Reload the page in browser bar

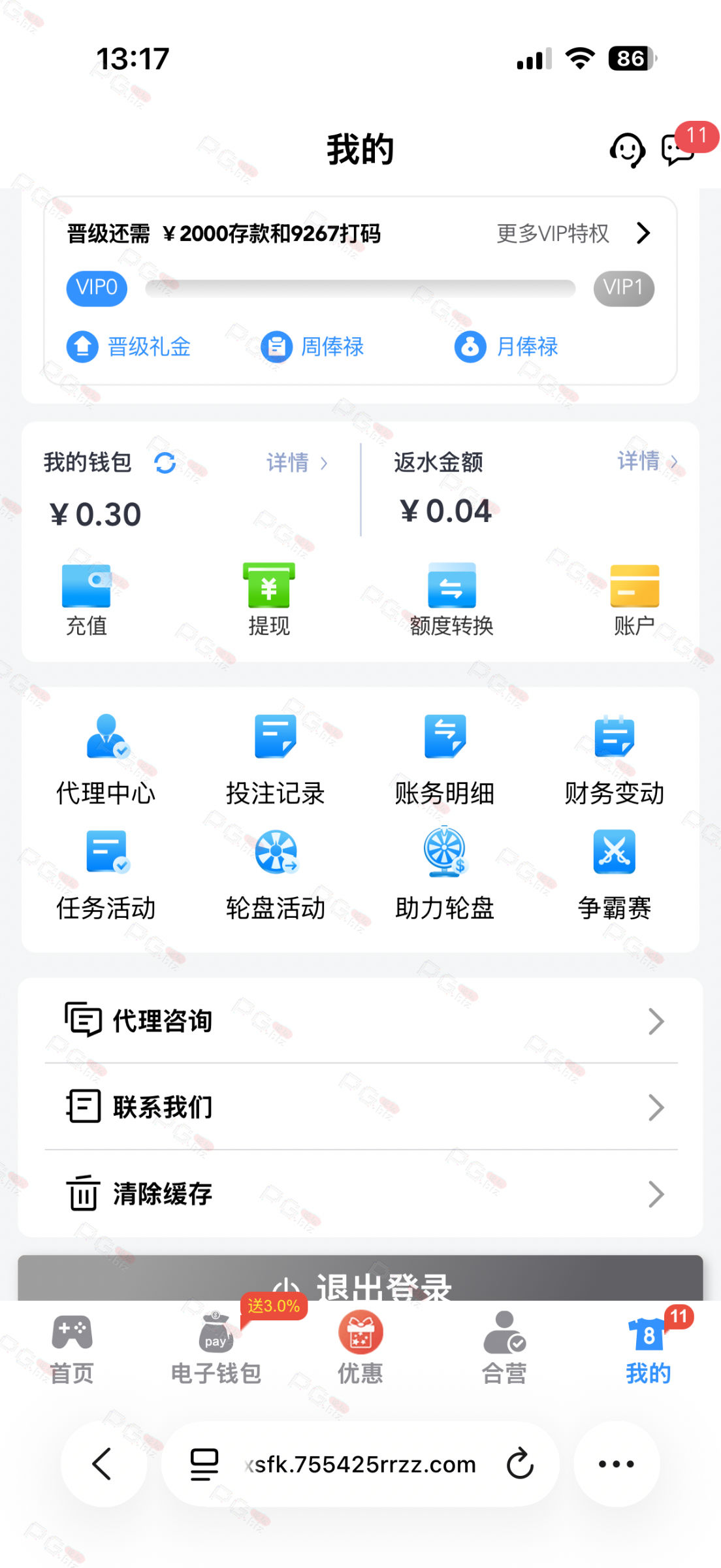(x=520, y=1464)
